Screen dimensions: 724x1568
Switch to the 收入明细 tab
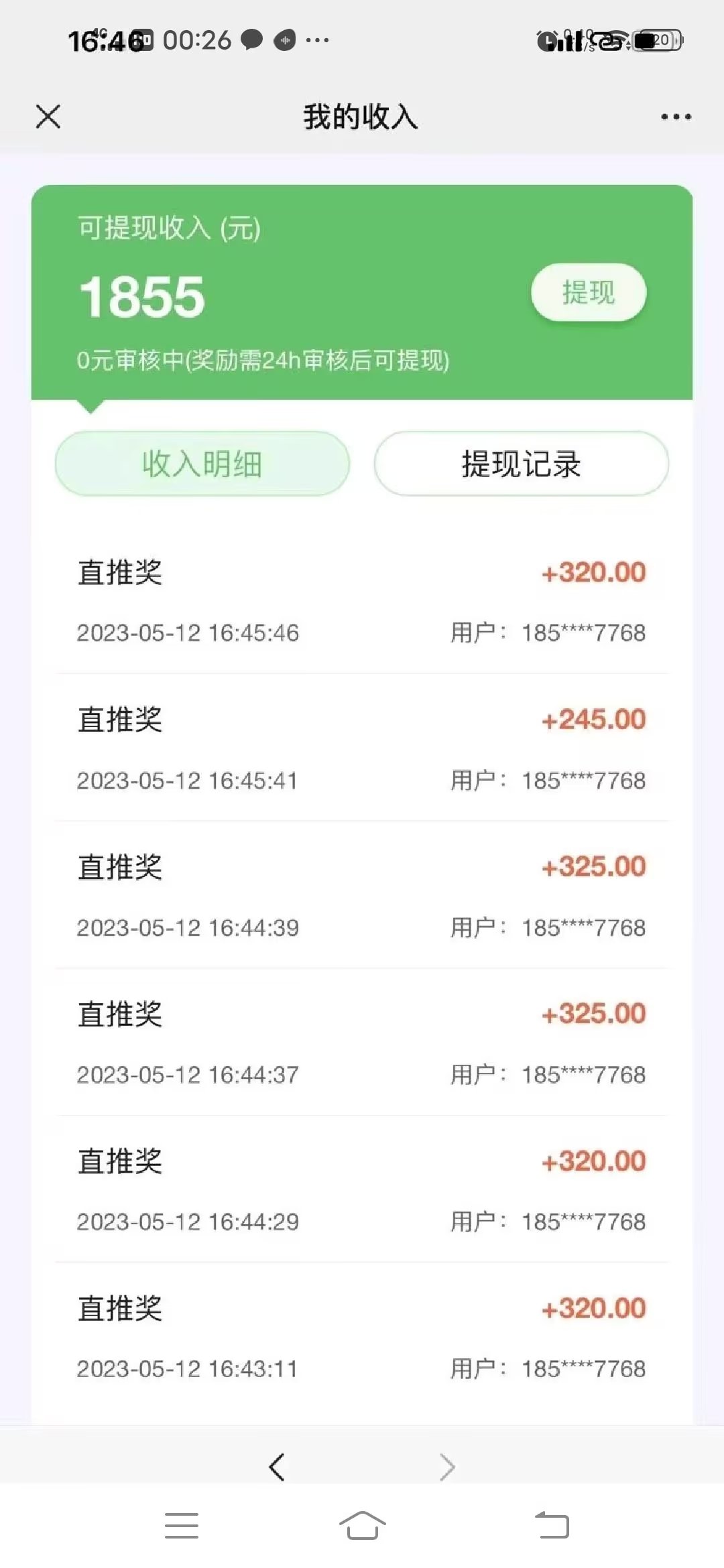202,464
